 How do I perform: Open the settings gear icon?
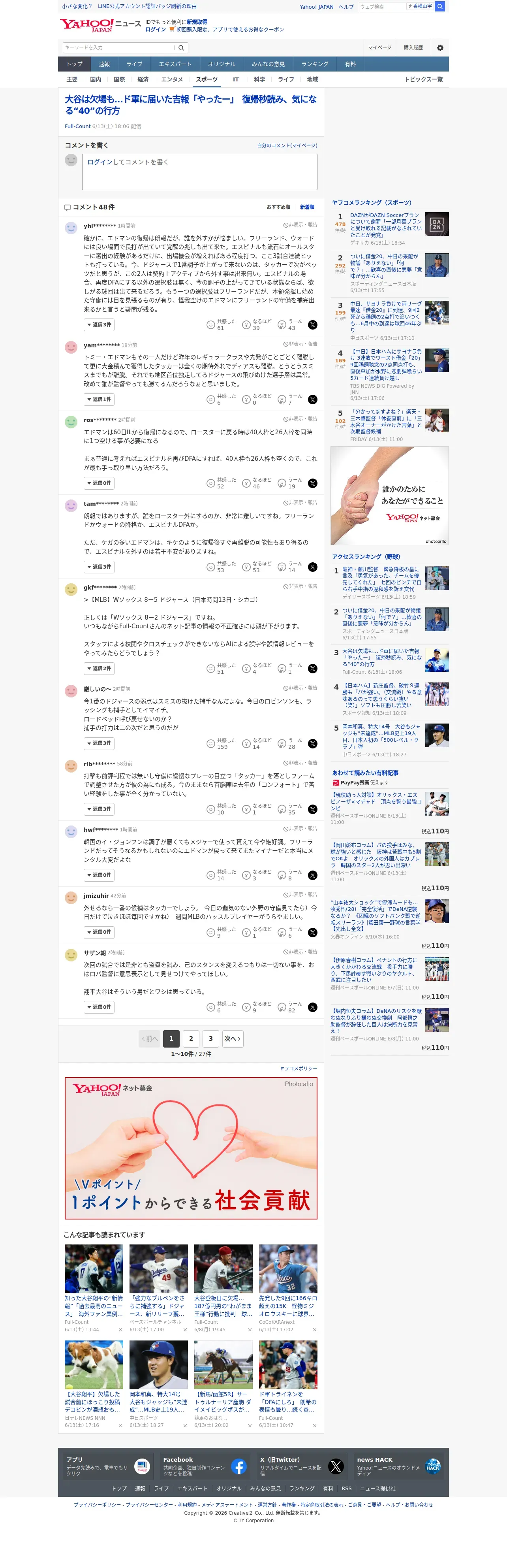click(x=440, y=47)
